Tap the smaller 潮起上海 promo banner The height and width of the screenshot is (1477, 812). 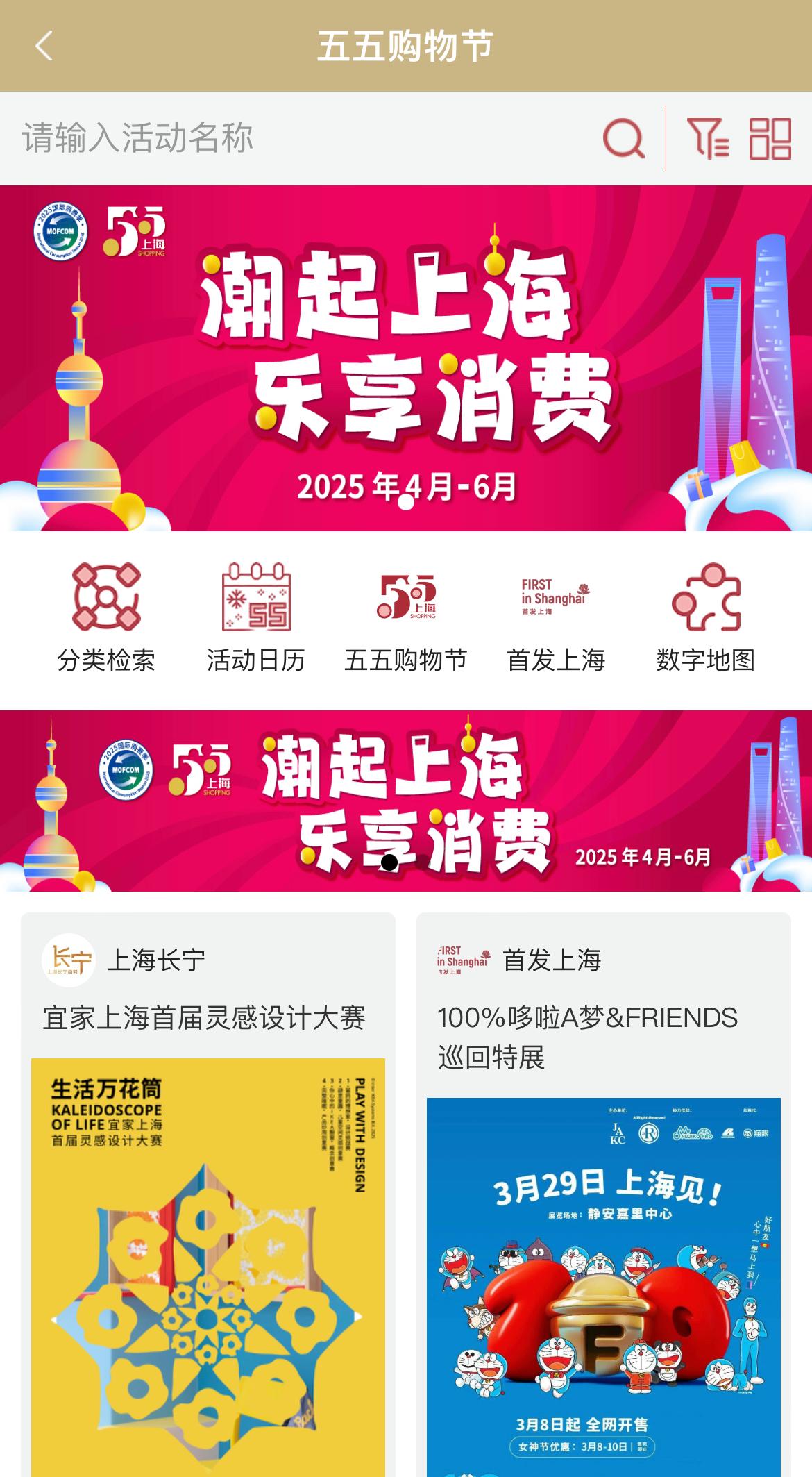[x=406, y=801]
